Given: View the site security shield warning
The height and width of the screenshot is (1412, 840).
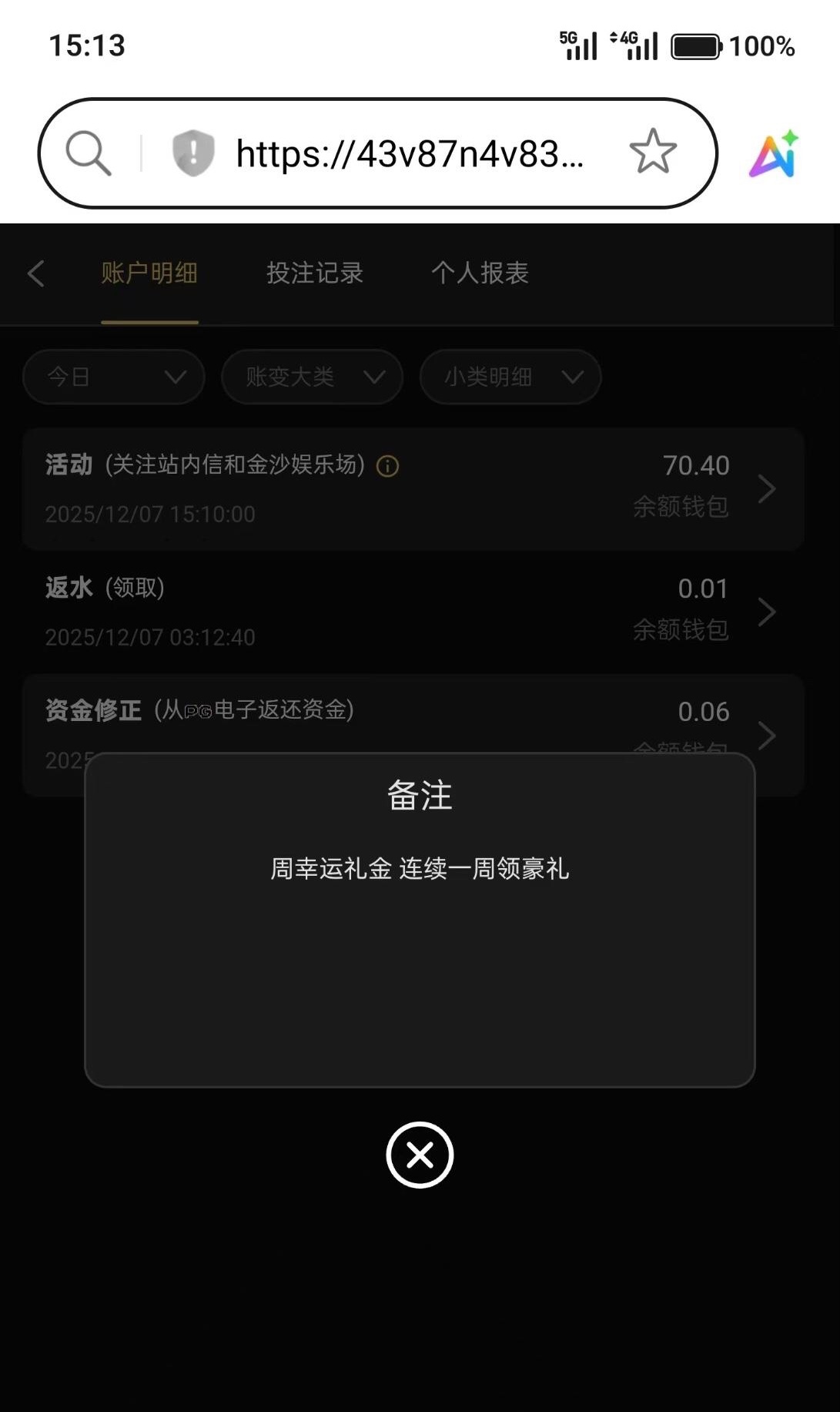Looking at the screenshot, I should coord(192,153).
